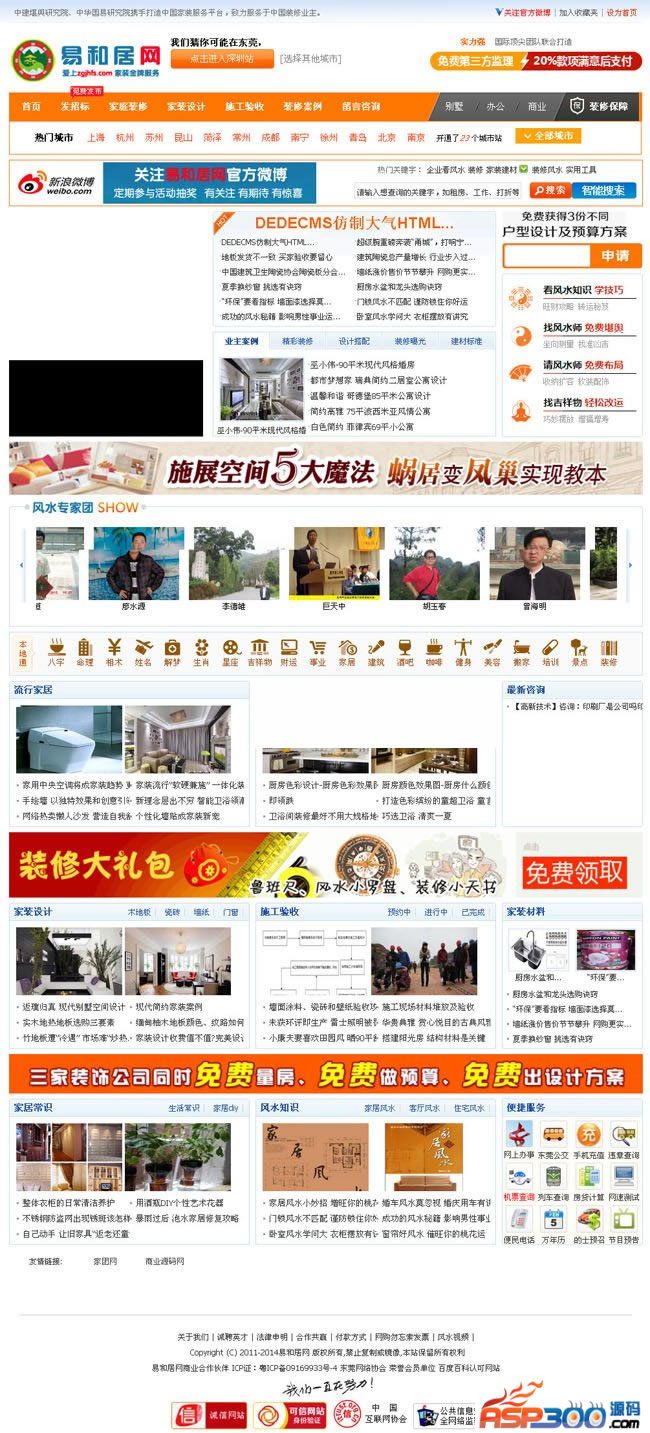The image size is (650, 1433).
Task: Open the 关于我们 footer link
Action: click(193, 1337)
